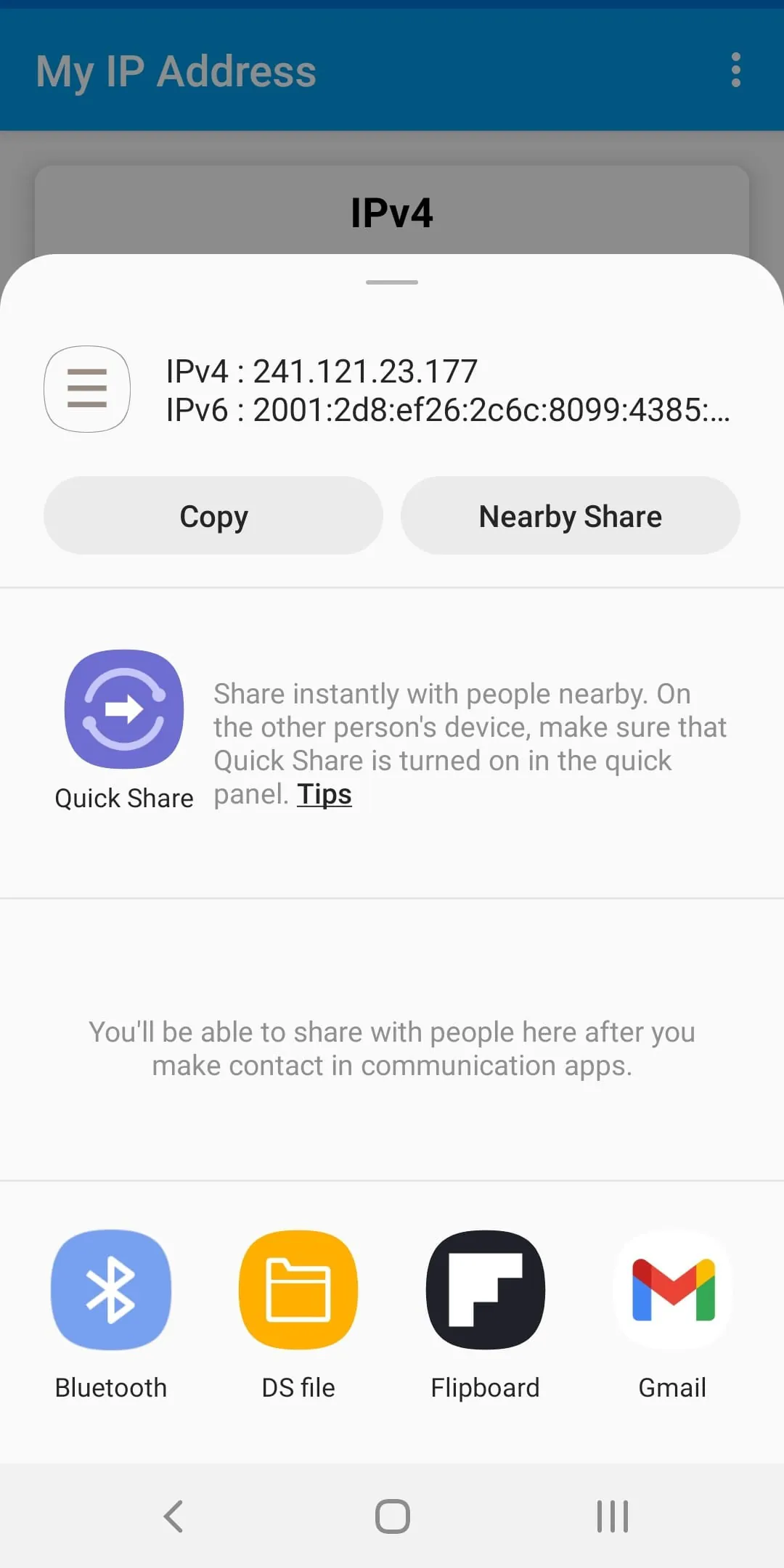Screen dimensions: 784x1568
Task: Copy the IP addresses
Action: [213, 515]
